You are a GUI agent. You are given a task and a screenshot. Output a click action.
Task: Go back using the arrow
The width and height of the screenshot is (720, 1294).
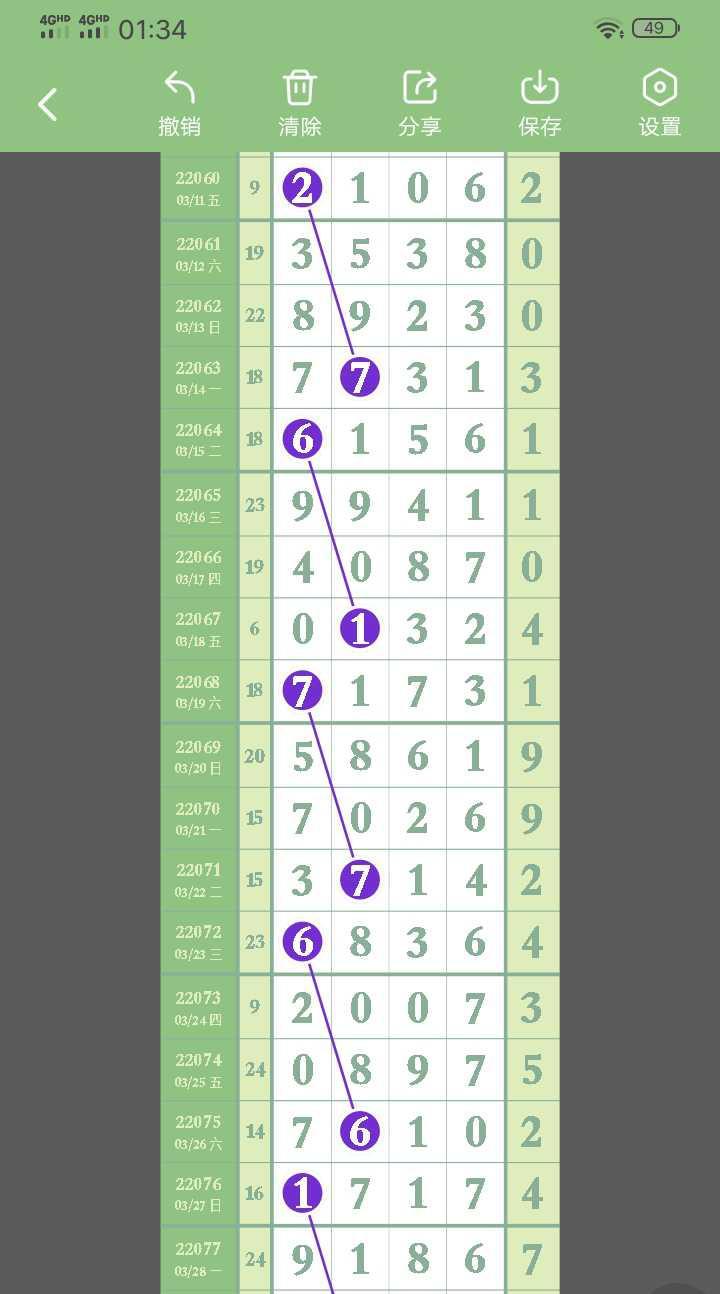point(47,104)
